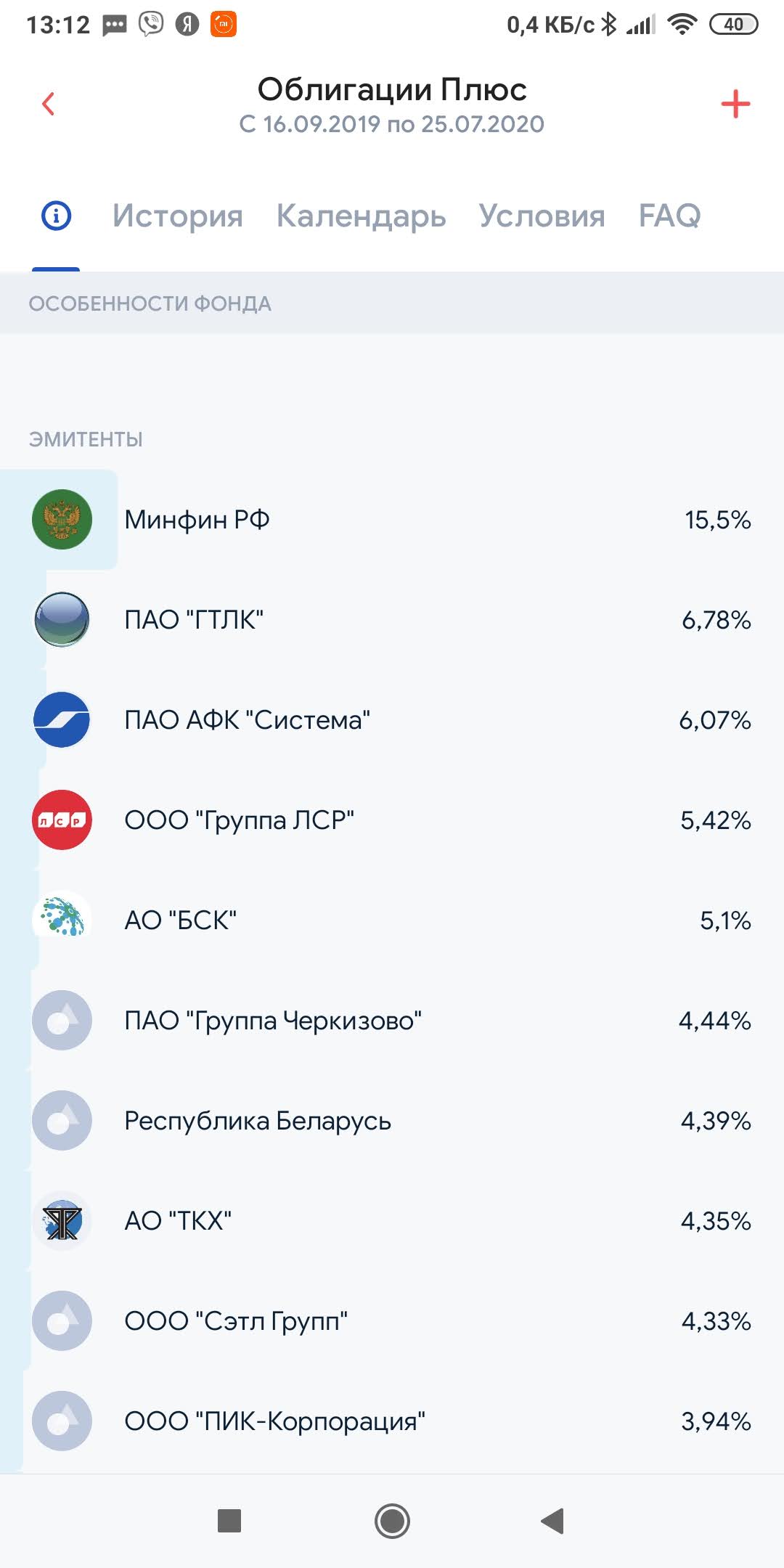This screenshot has height=1568, width=784.
Task: Open АО "БСК" issuer
Action: tap(392, 920)
